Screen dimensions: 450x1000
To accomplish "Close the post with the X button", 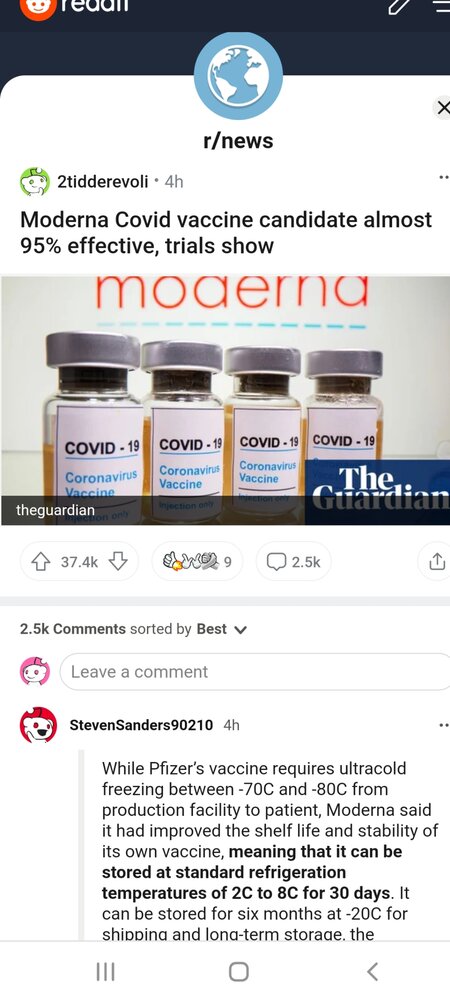I will point(442,108).
